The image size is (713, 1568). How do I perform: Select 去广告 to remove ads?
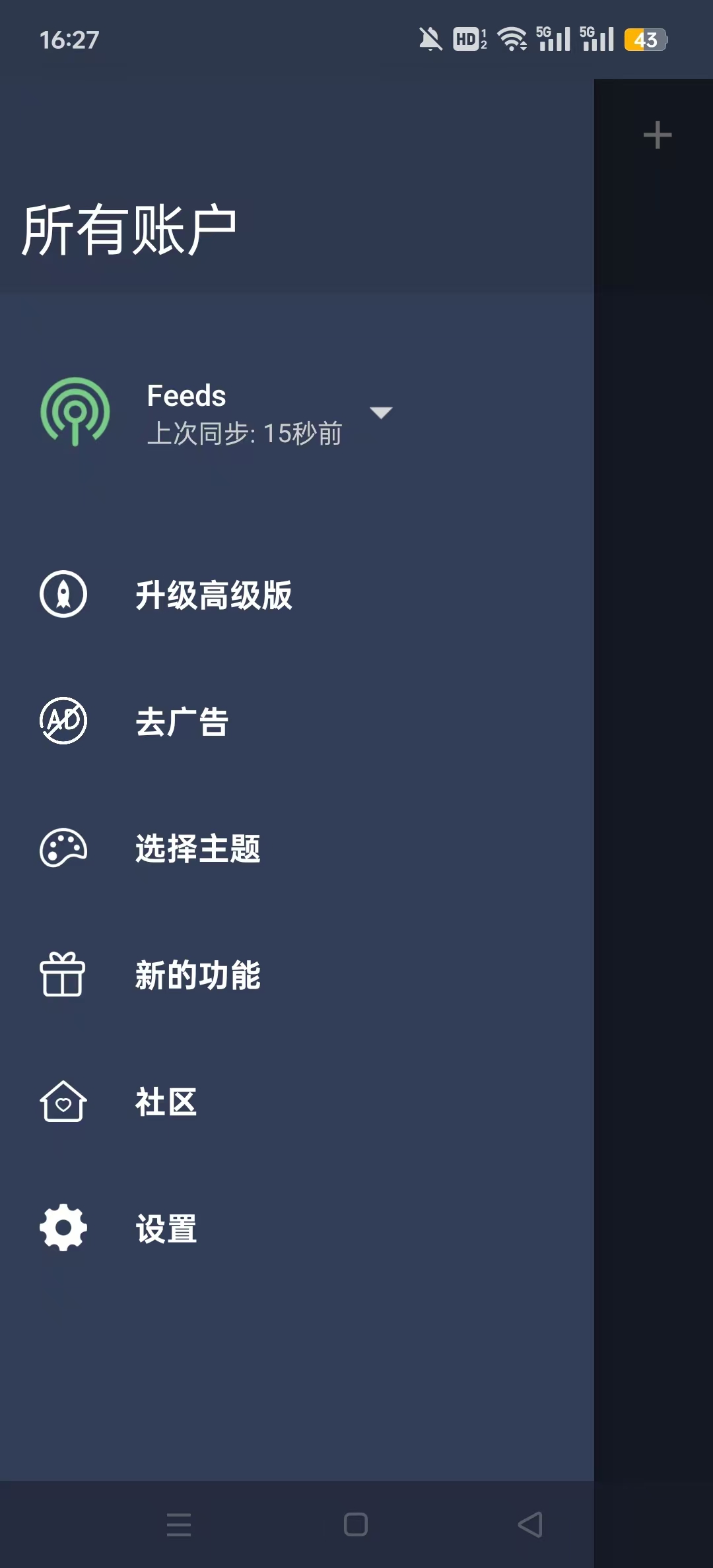click(182, 721)
